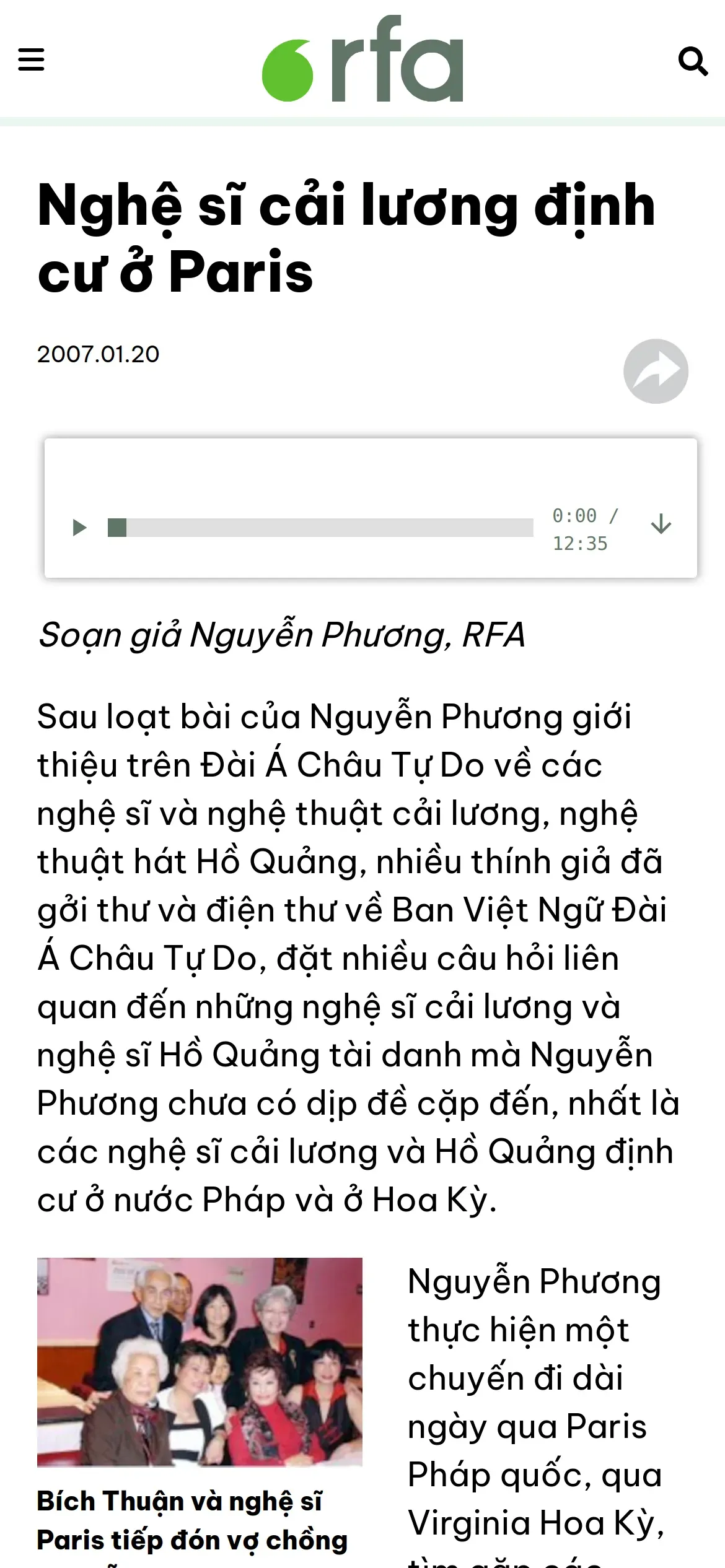This screenshot has width=725, height=1568.
Task: Share this article
Action: coord(656,371)
